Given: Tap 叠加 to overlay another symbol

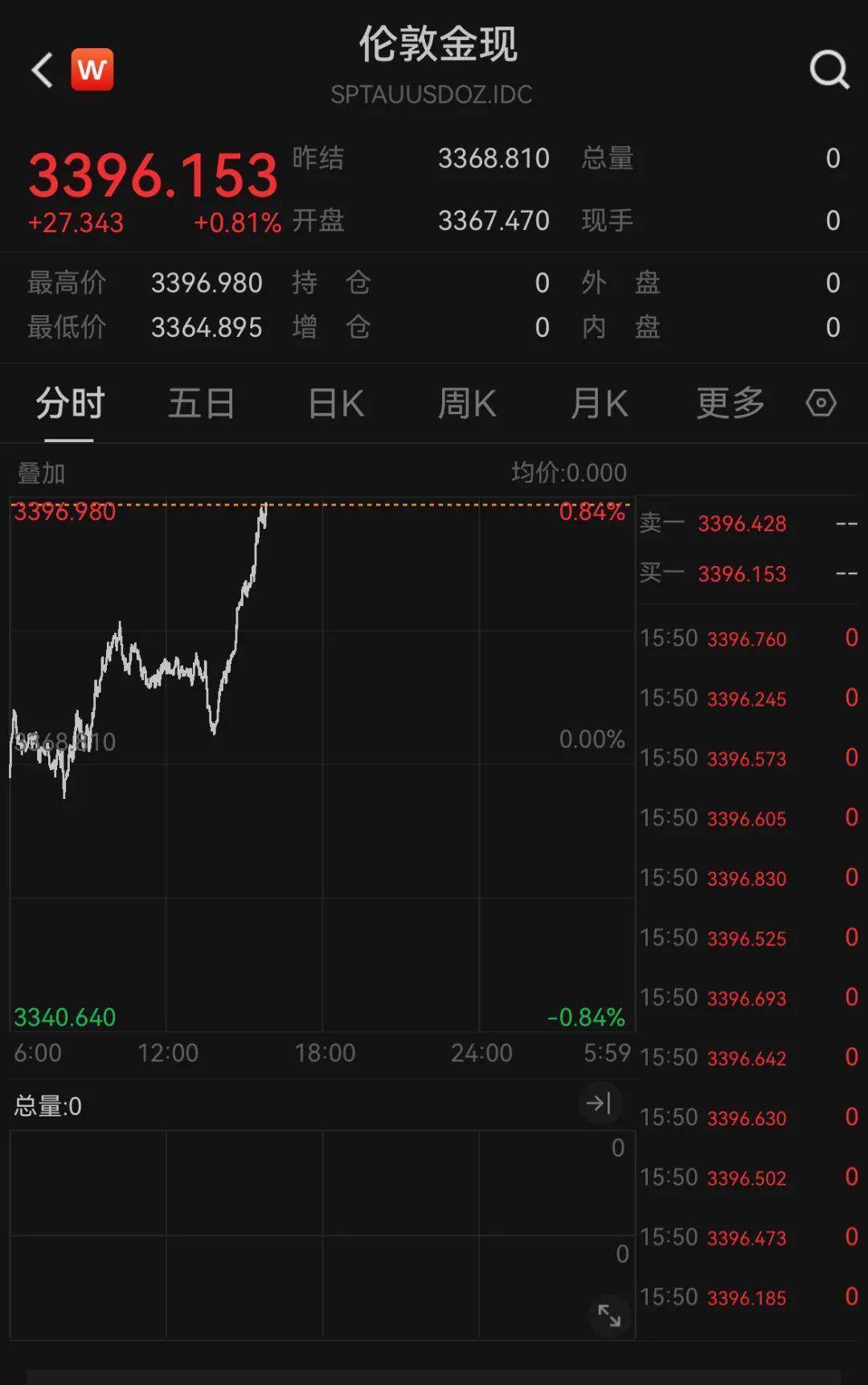Looking at the screenshot, I should click(x=41, y=473).
